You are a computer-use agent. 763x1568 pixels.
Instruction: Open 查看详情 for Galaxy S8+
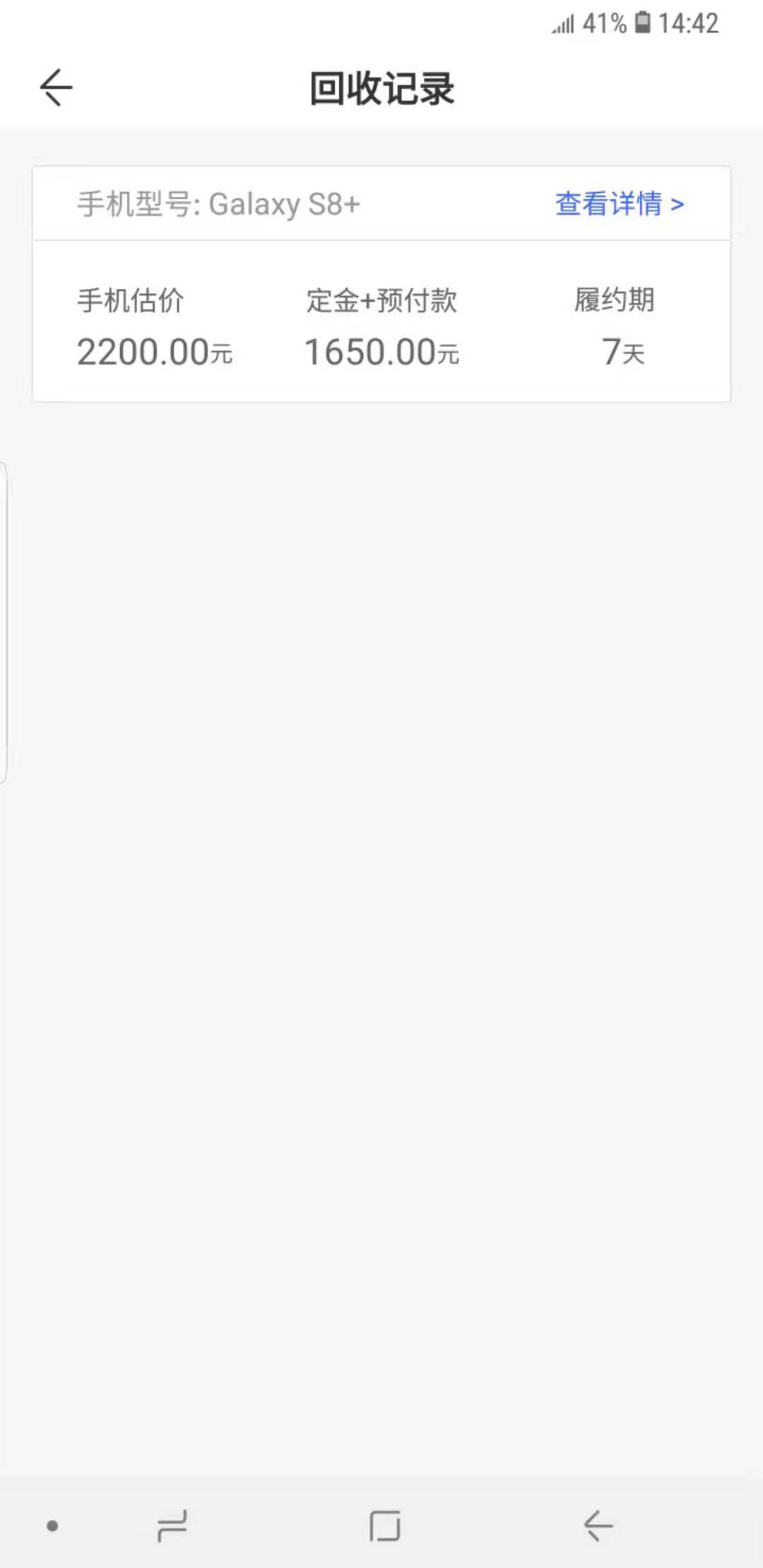(620, 204)
